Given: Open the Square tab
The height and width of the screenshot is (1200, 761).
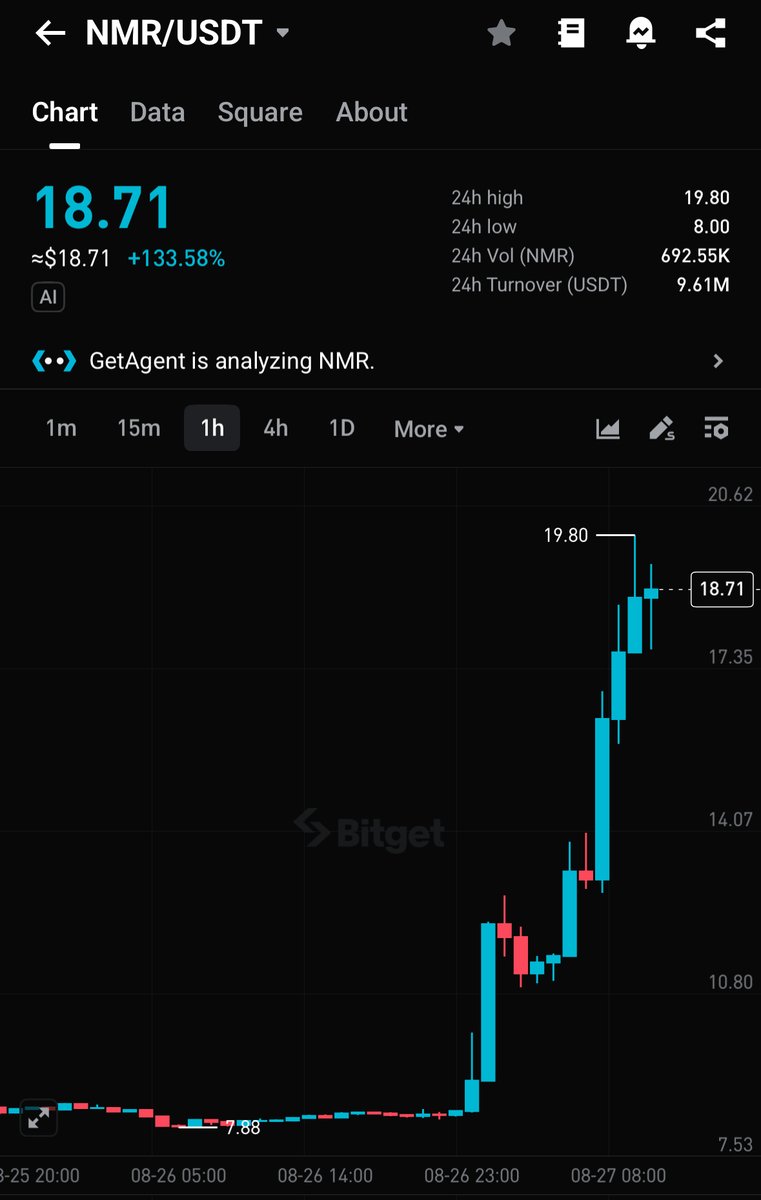Looking at the screenshot, I should click(260, 112).
